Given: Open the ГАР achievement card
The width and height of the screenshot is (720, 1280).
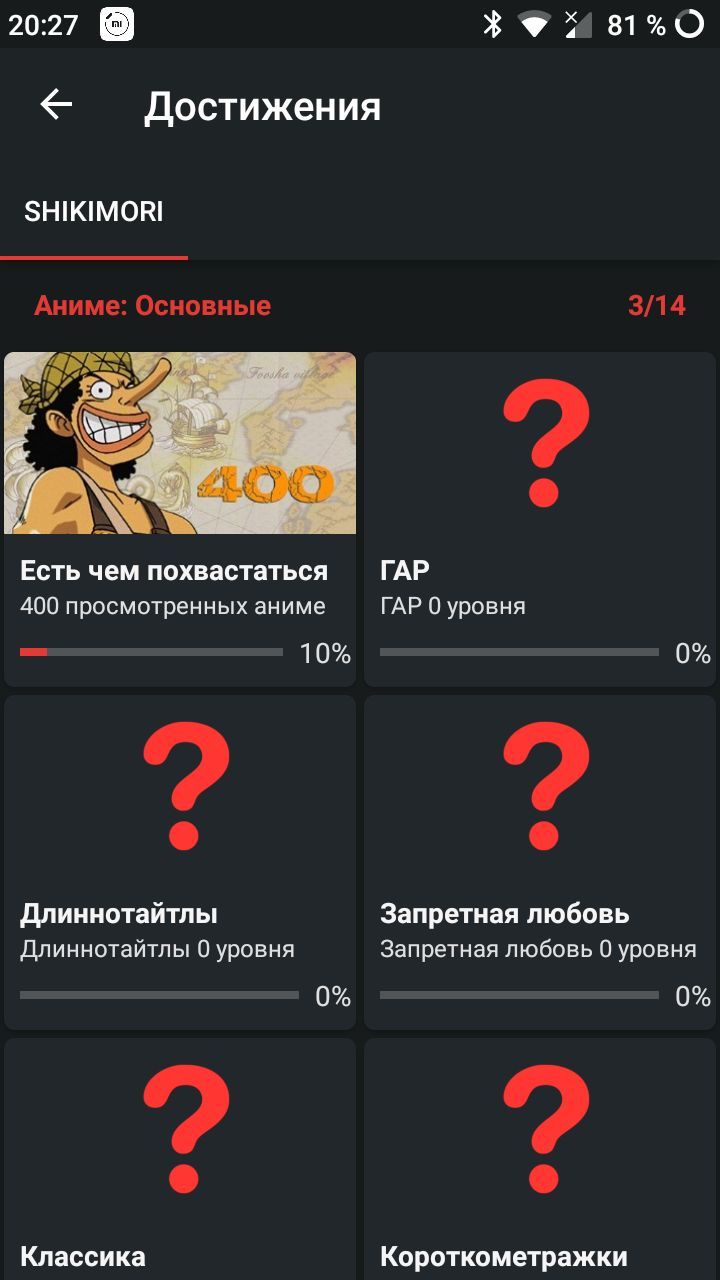Looking at the screenshot, I should pos(540,518).
